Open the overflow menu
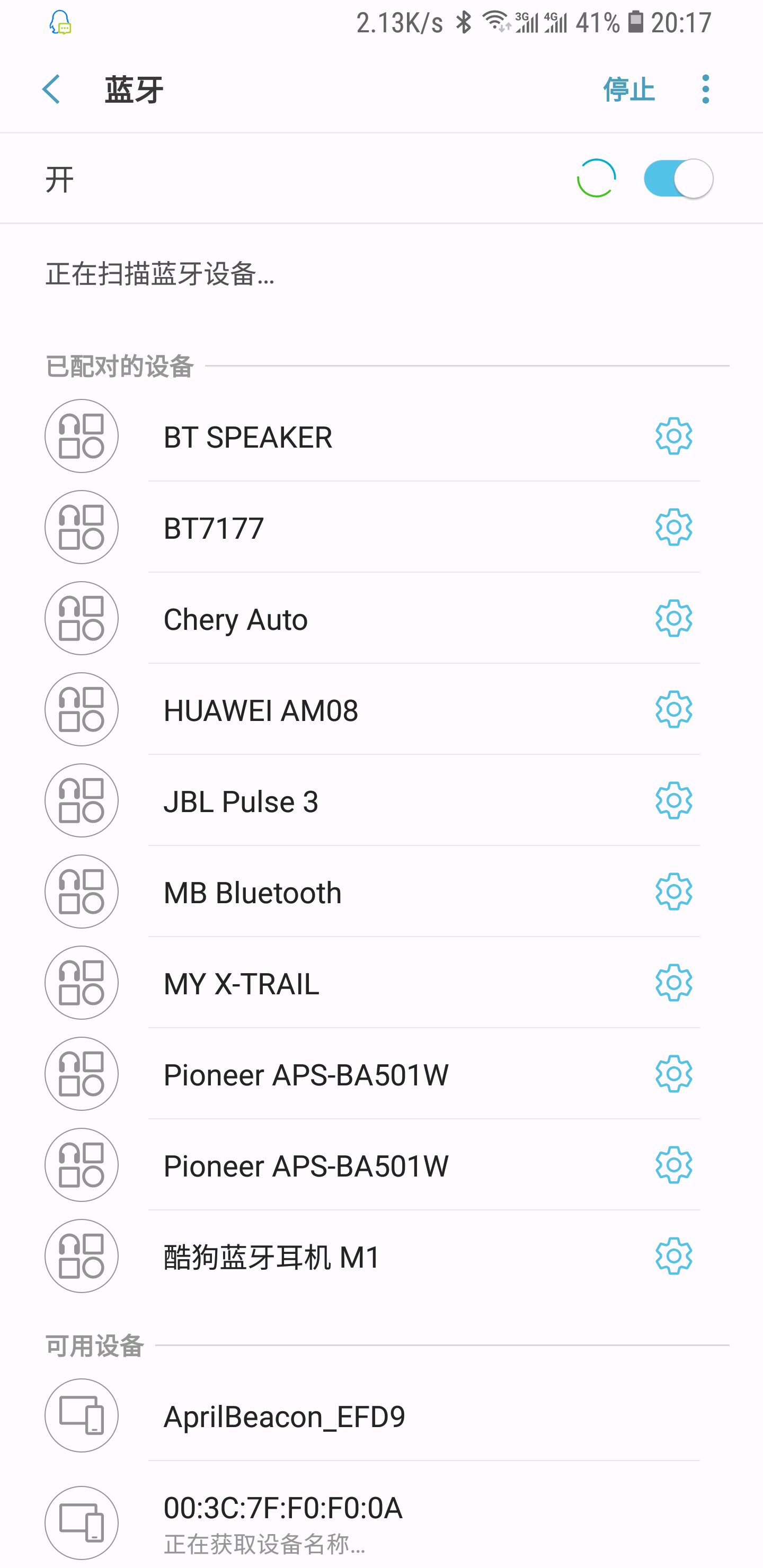Viewport: 763px width, 1568px height. coord(705,90)
